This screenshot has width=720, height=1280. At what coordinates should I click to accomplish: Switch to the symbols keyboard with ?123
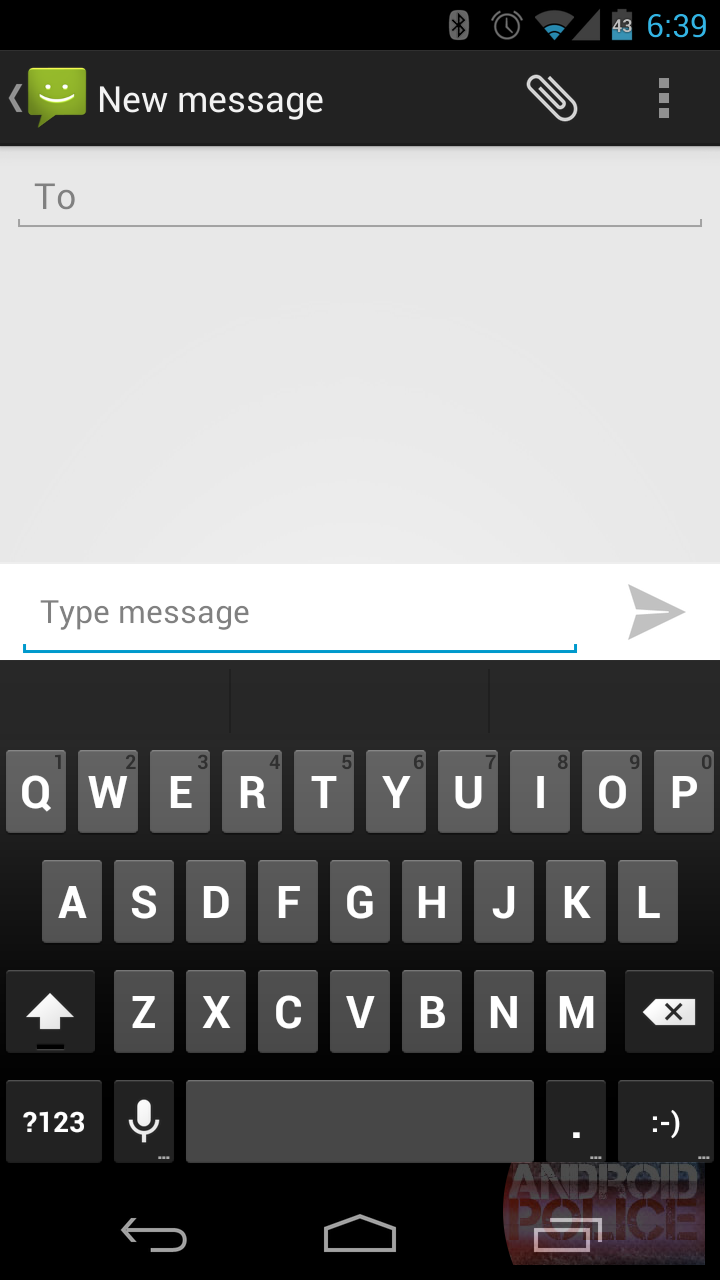pos(53,1121)
